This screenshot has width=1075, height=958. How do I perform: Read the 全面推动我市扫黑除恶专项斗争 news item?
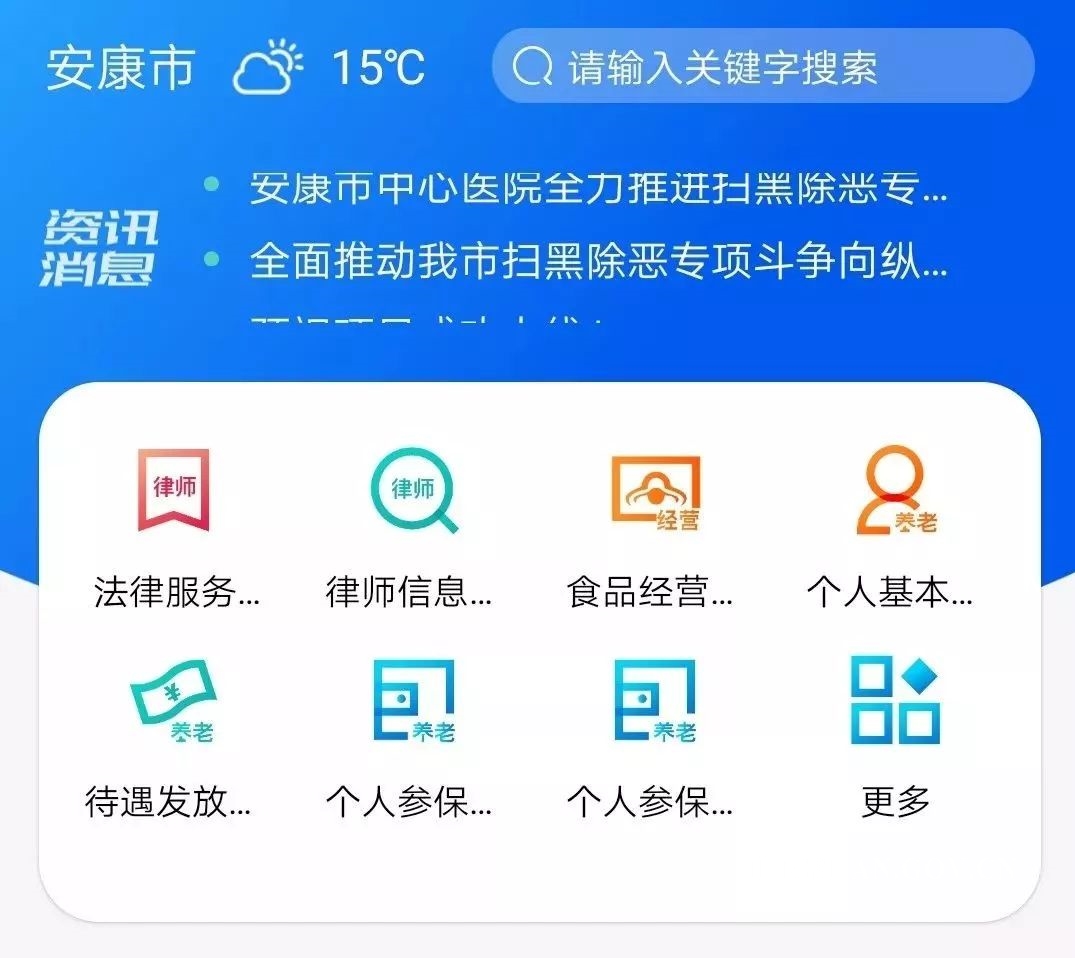(x=597, y=262)
